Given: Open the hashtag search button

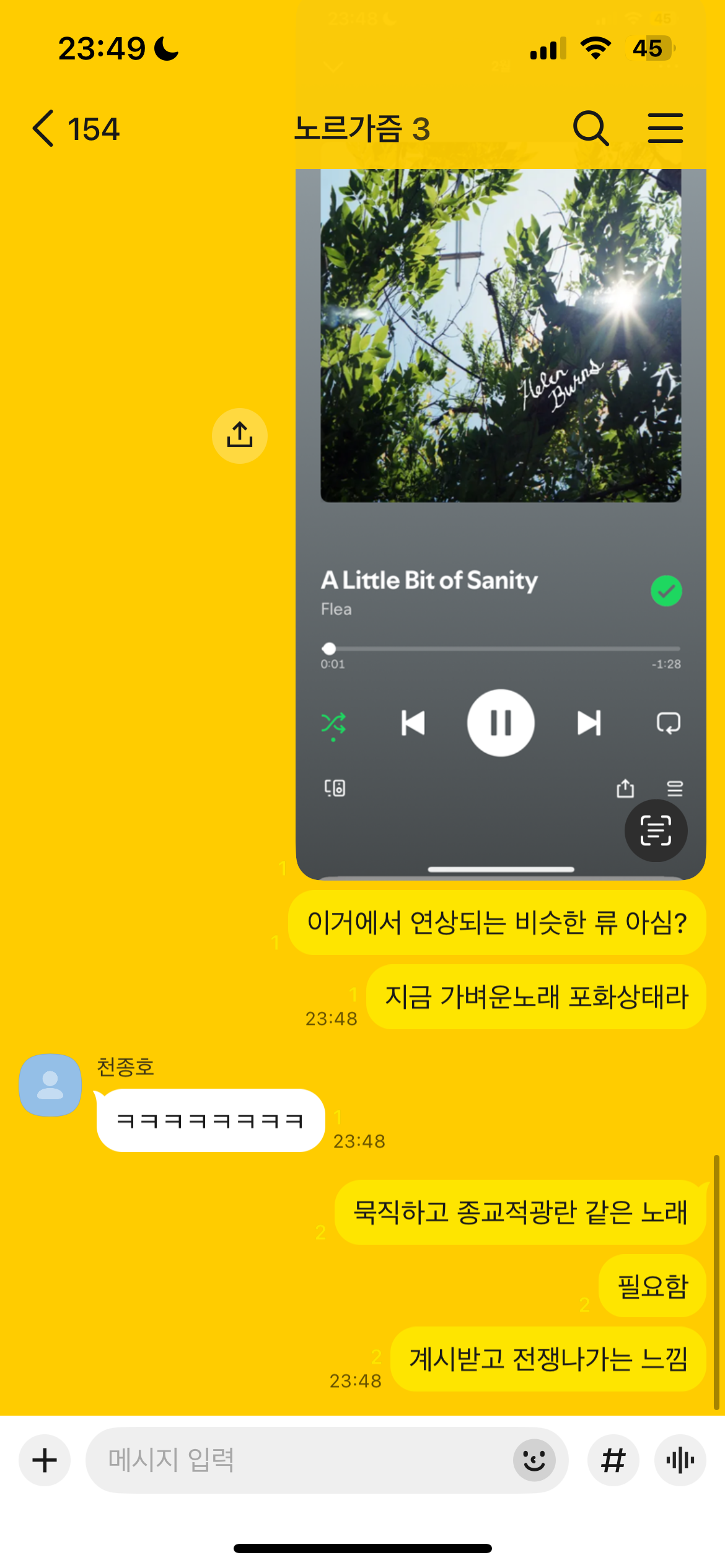Looking at the screenshot, I should (613, 1460).
